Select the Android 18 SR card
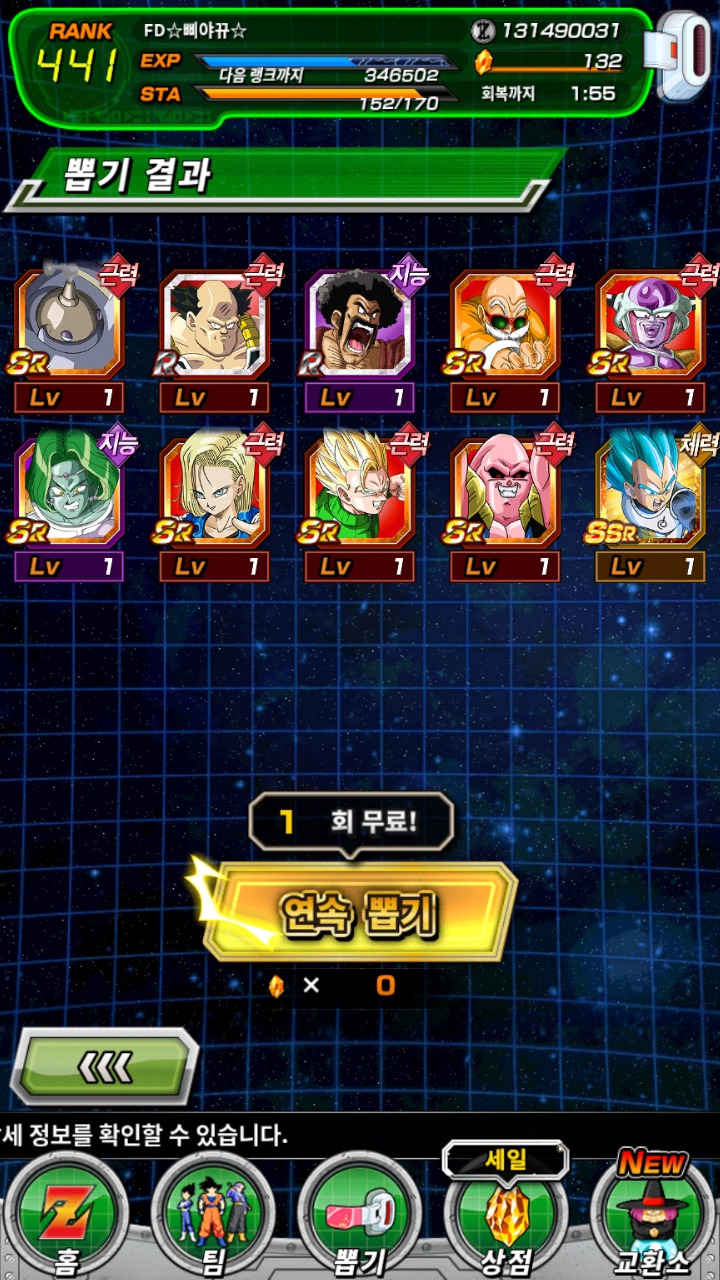 [214, 490]
